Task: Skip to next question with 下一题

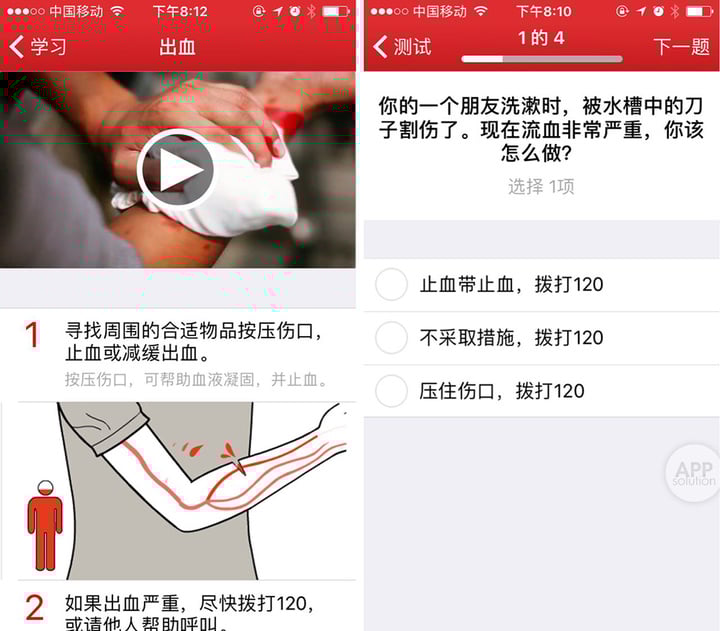Action: 681,47
